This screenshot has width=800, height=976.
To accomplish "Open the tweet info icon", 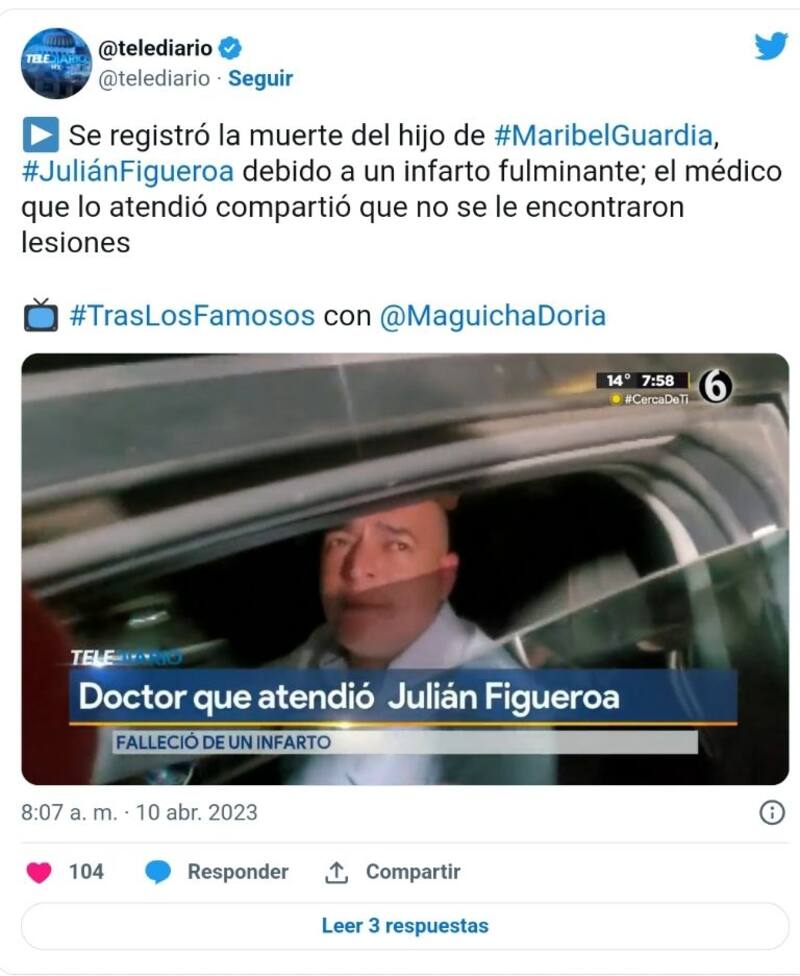I will [x=772, y=812].
